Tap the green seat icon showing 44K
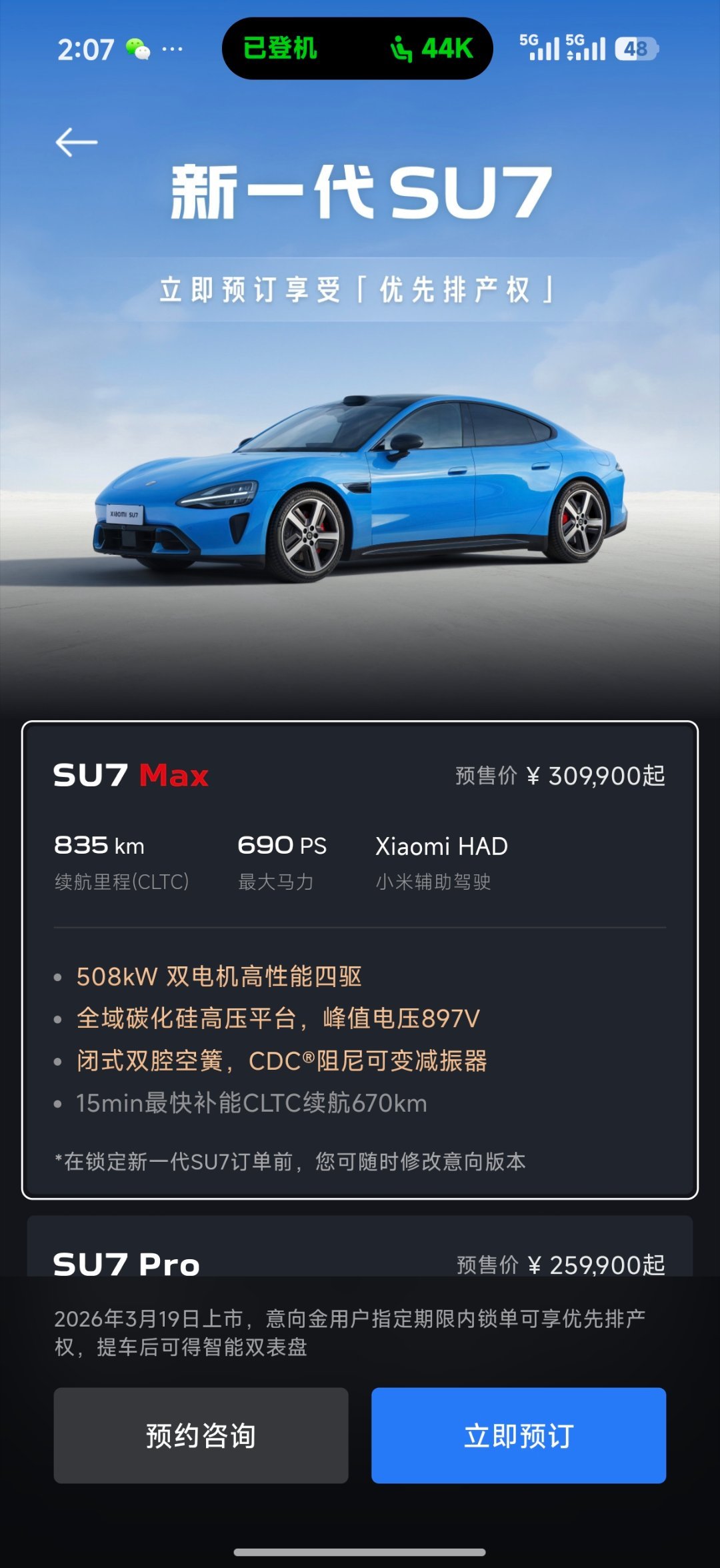The height and width of the screenshot is (1568, 720). point(433,47)
